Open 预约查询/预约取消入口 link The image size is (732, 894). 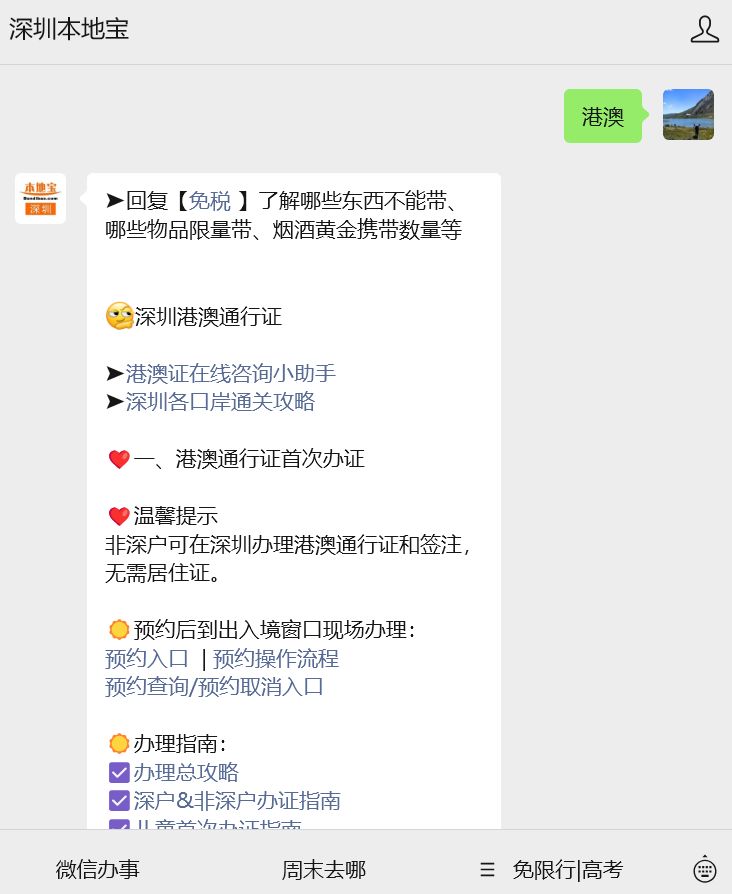coord(214,687)
